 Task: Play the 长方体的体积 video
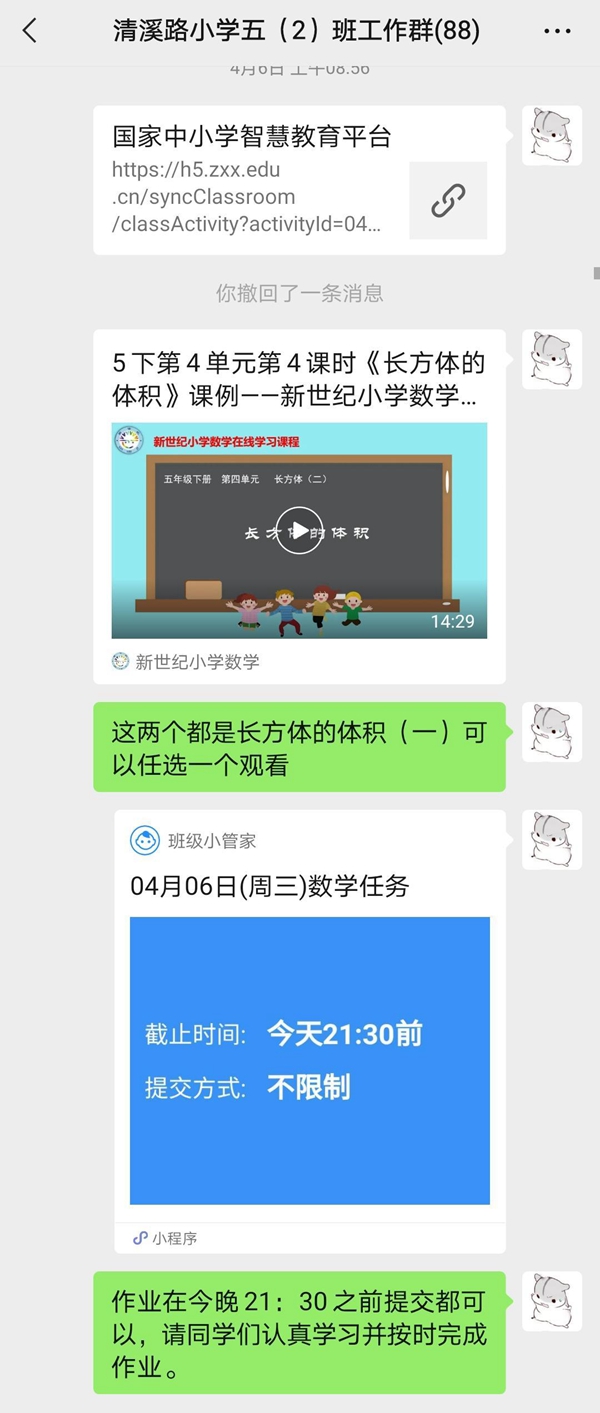(299, 531)
